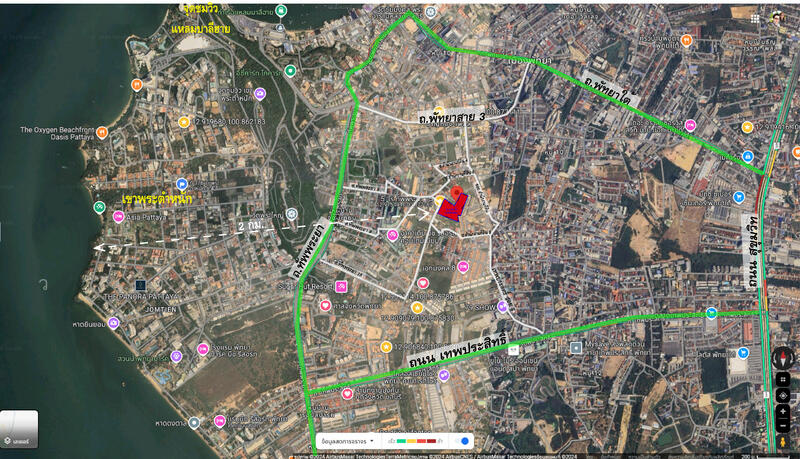Viewport: 800px width, 459px height.
Task: Open The Oxygen Beachfront Oasis Pattaya marker
Action: click(102, 131)
